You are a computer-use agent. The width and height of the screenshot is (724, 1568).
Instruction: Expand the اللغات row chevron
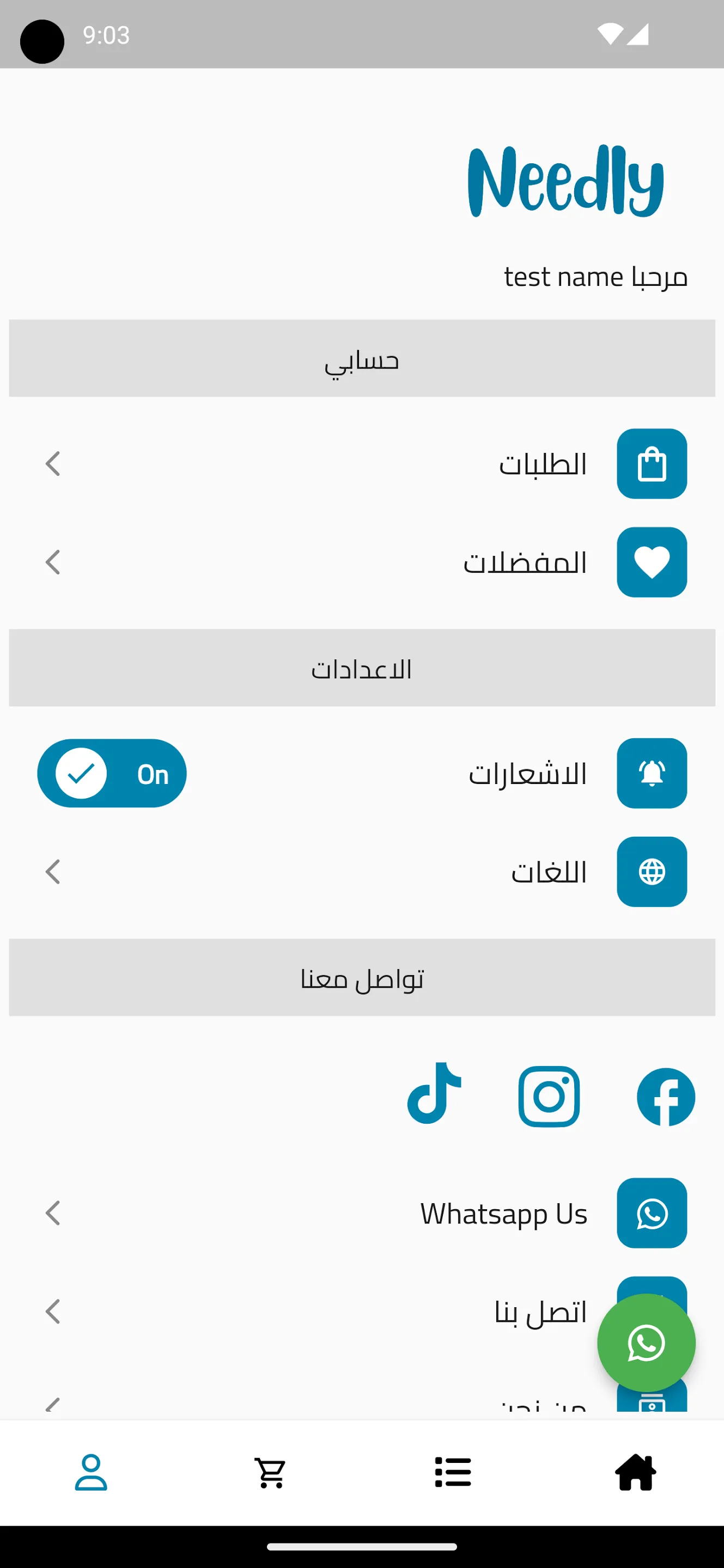coord(52,872)
